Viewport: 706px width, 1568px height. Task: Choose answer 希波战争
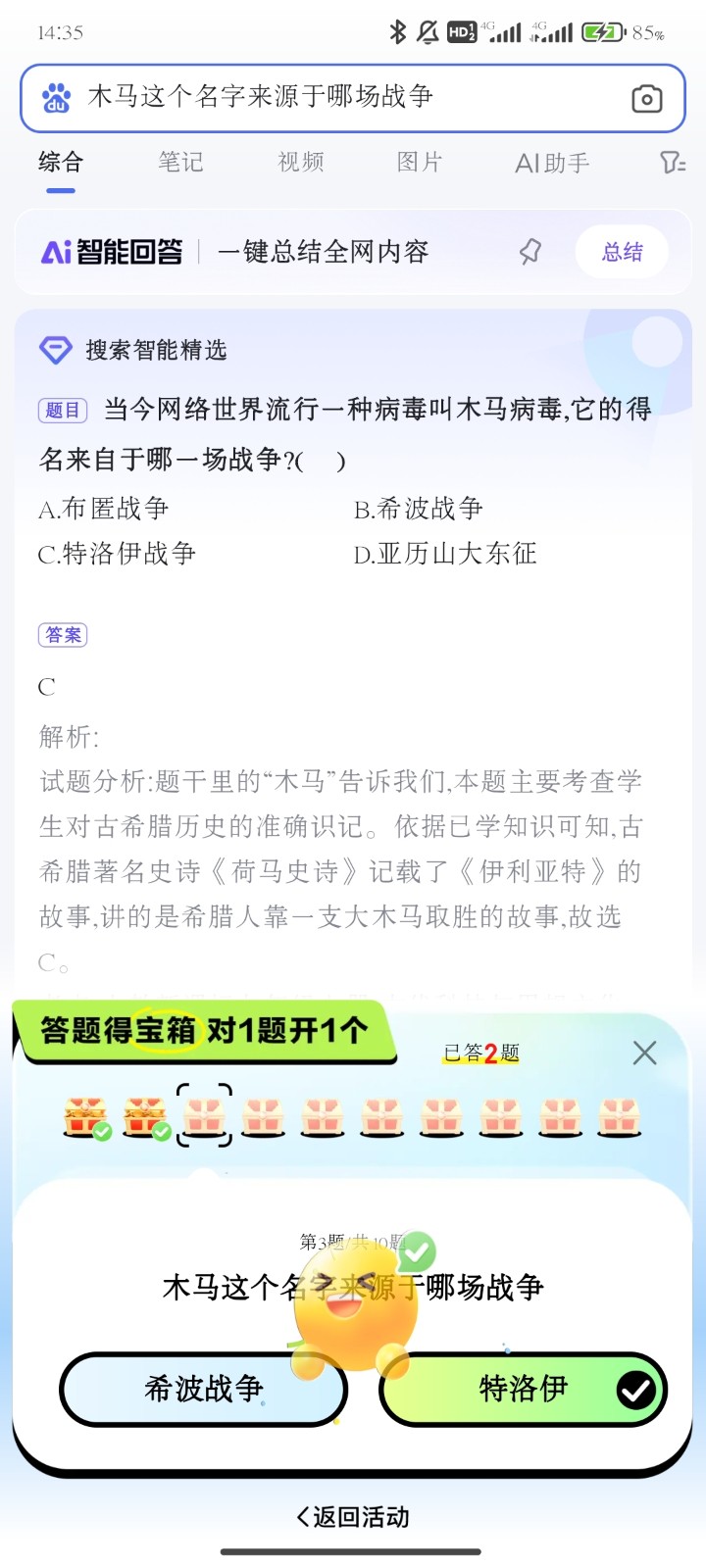(204, 1389)
